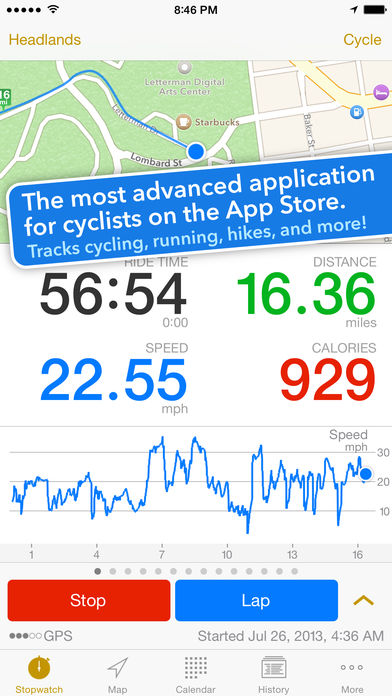The width and height of the screenshot is (392, 696).
Task: Switch to the Map tab
Action: point(117,676)
